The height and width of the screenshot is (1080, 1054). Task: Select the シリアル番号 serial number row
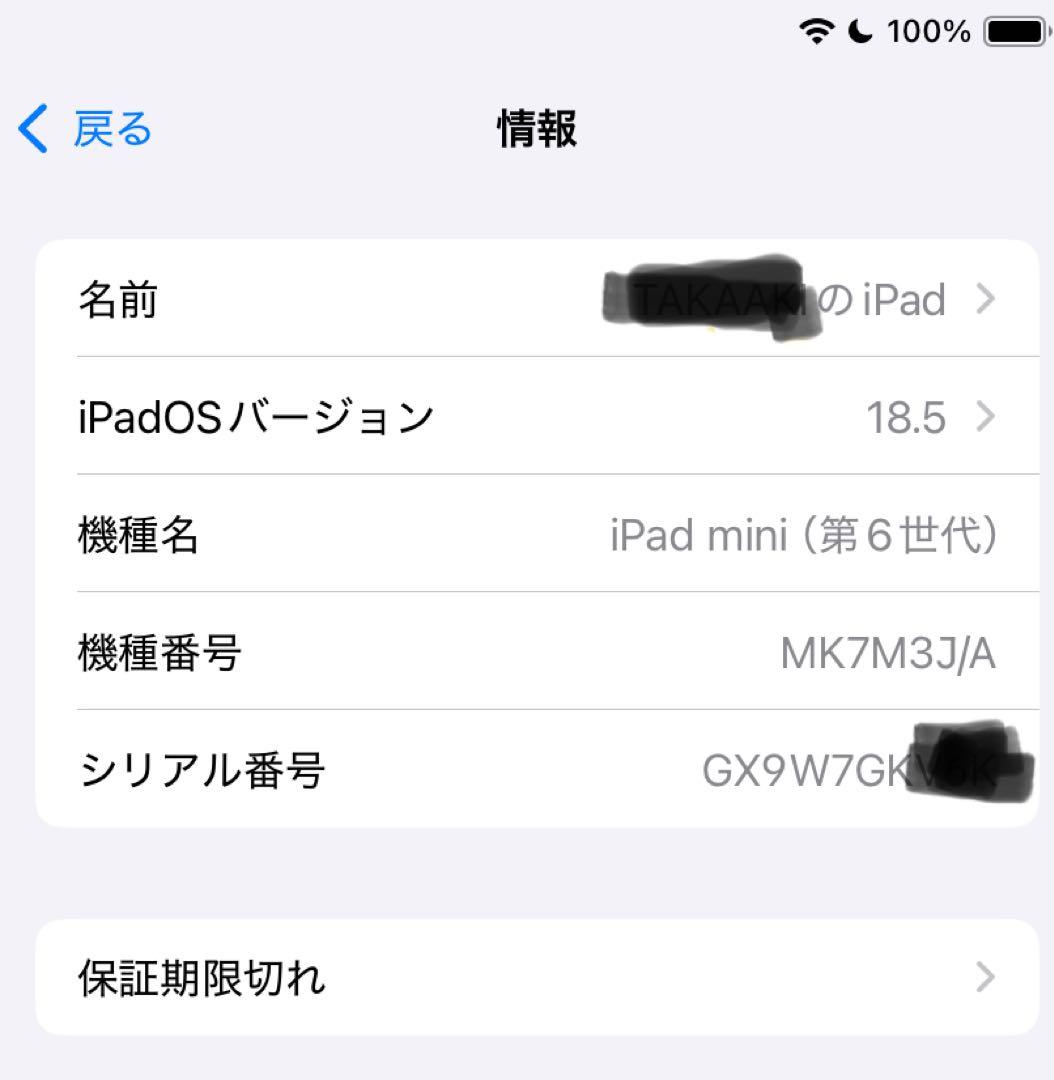pos(400,770)
